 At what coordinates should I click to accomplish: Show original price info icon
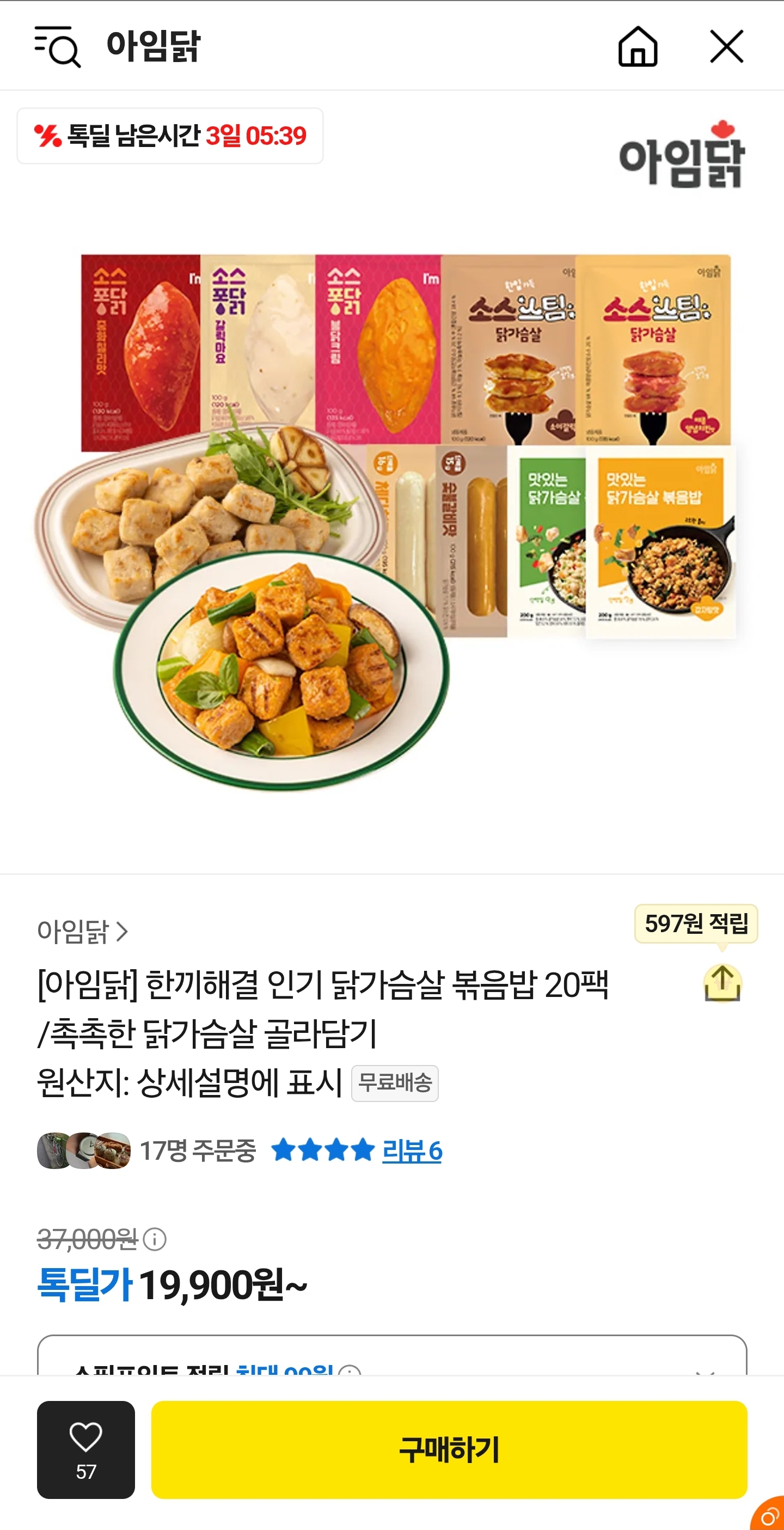[x=155, y=1240]
